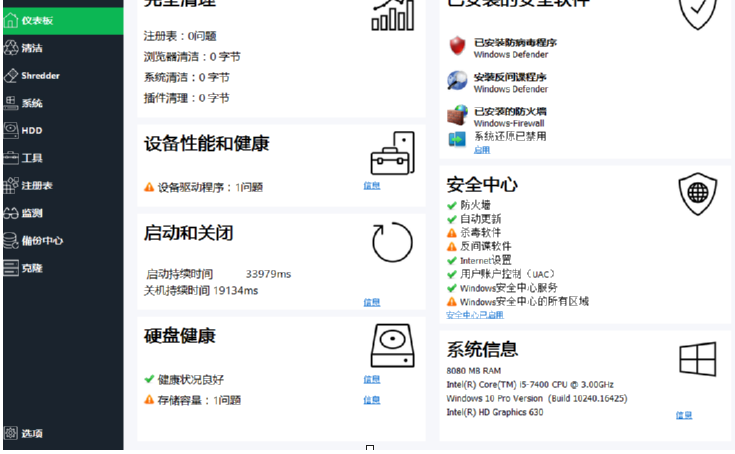This screenshot has width=735, height=454.
Task: Go to the 克隆 section
Action: point(33,268)
